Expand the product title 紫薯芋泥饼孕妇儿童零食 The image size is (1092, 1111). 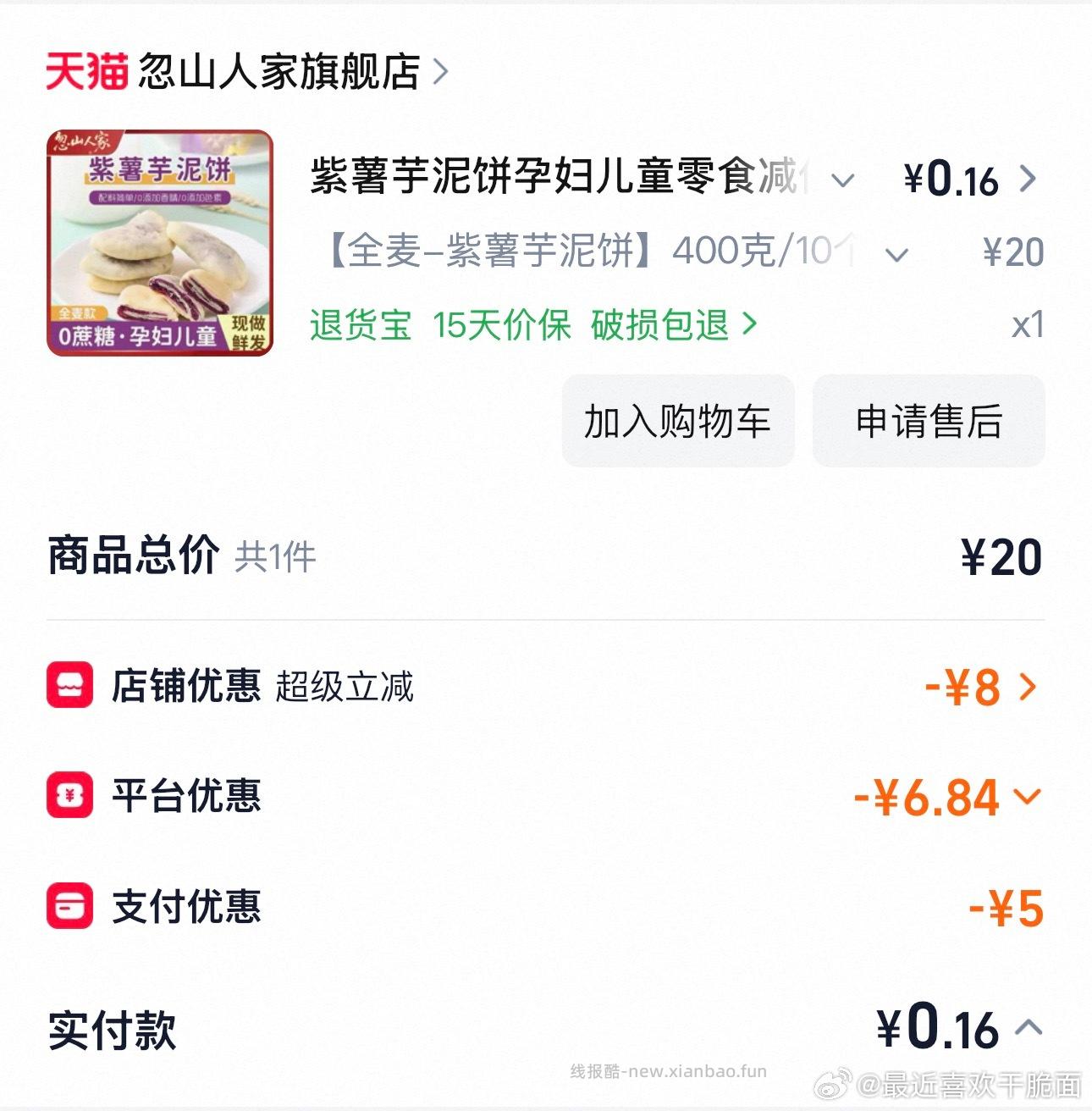coord(842,179)
